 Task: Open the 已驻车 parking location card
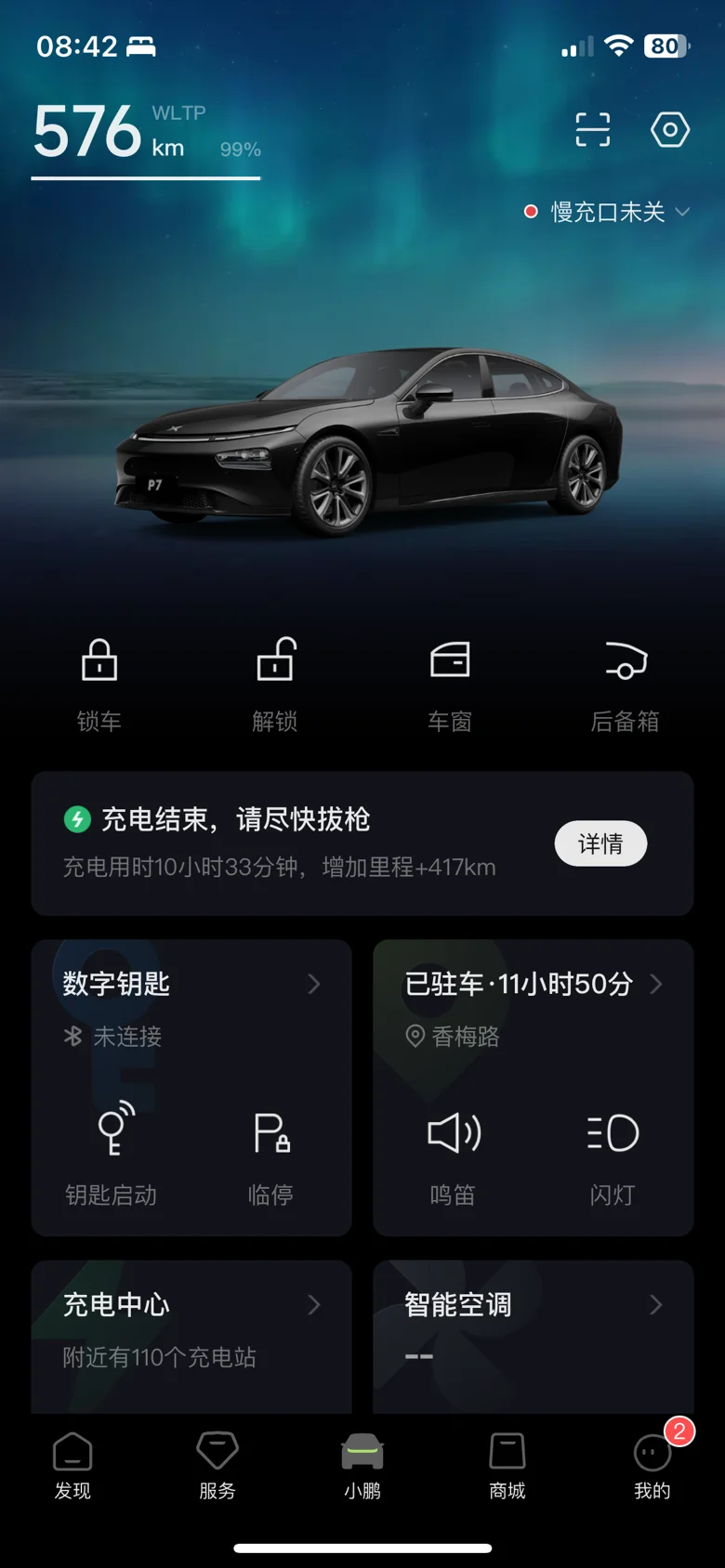coord(534,984)
